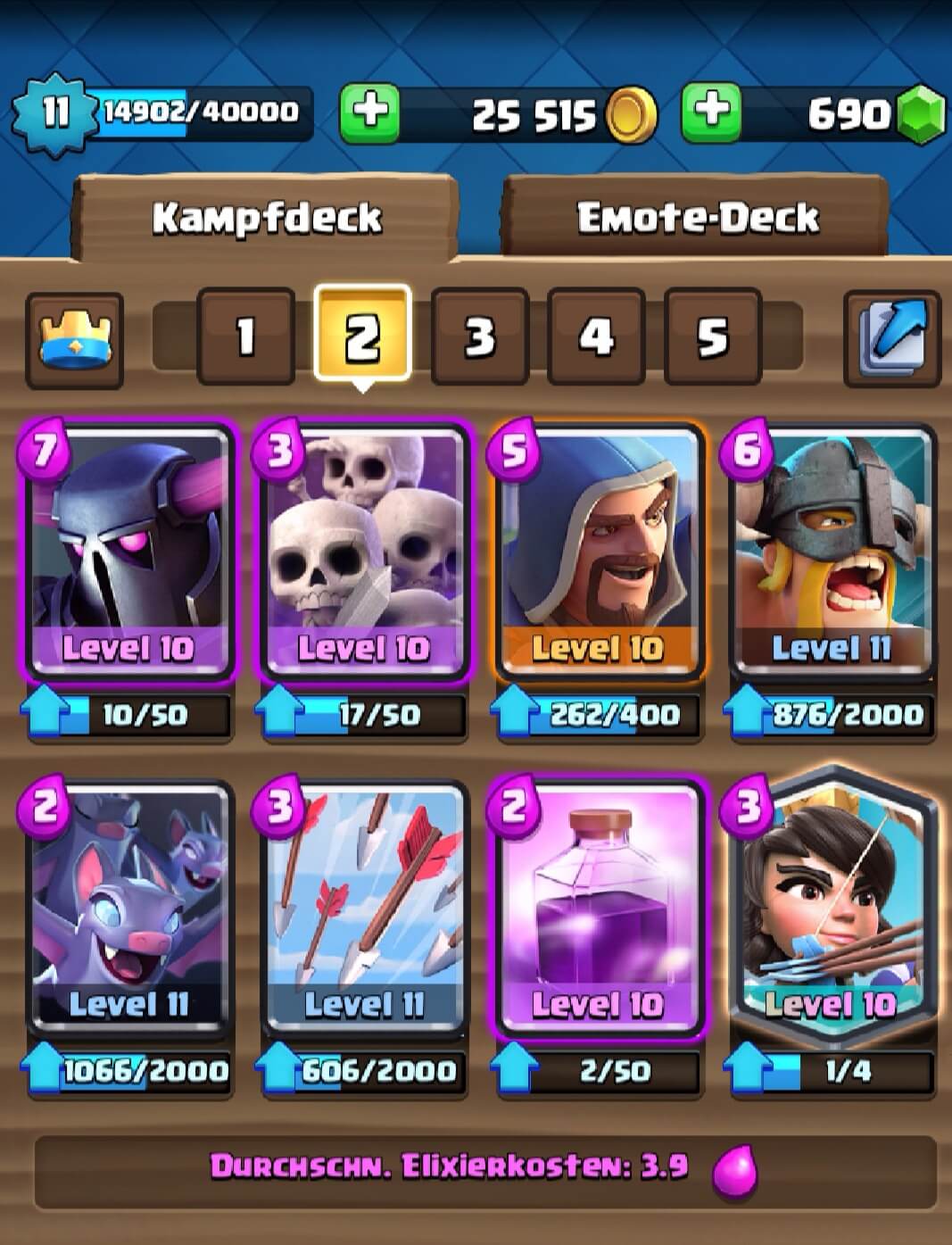
Task: Select deck slot 4
Action: [x=596, y=336]
